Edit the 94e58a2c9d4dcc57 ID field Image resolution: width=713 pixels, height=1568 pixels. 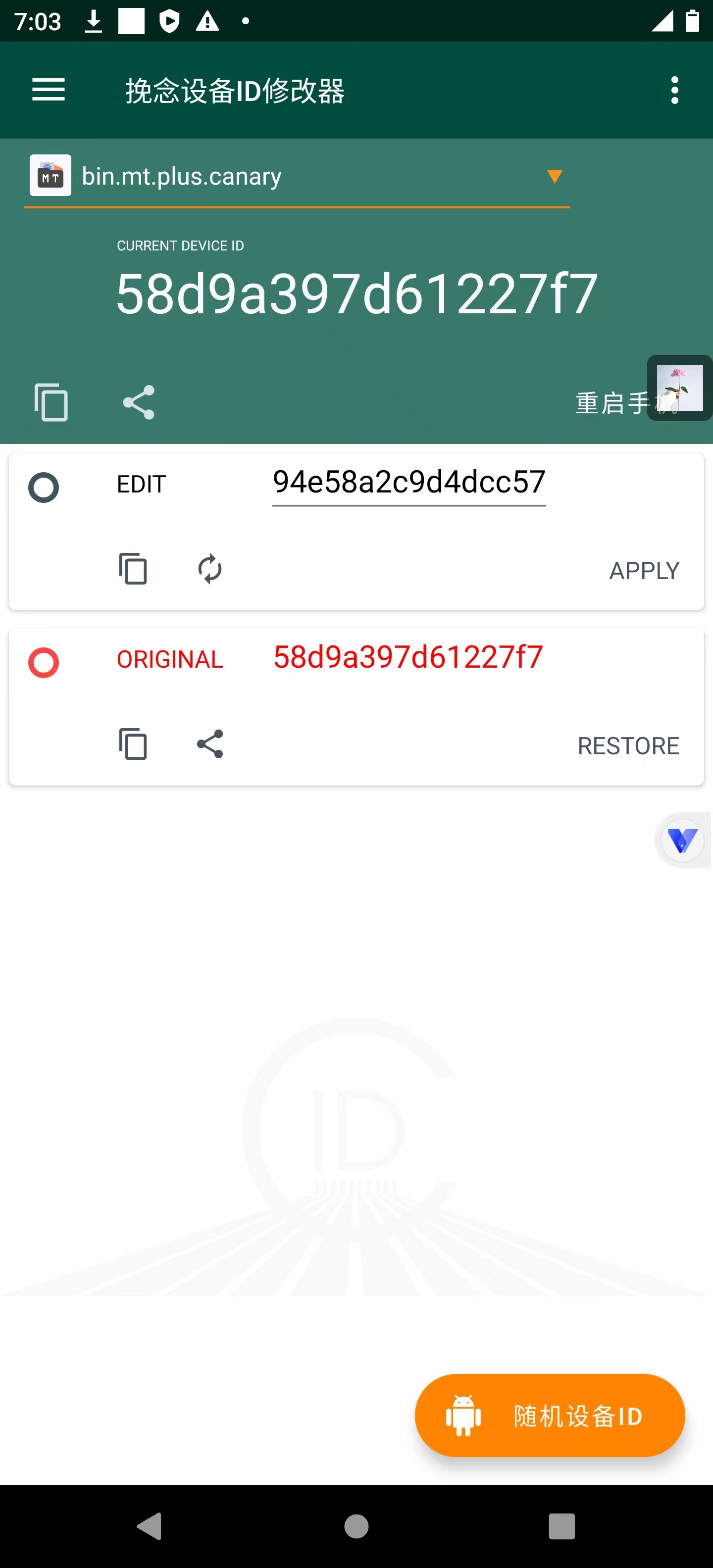(x=408, y=483)
